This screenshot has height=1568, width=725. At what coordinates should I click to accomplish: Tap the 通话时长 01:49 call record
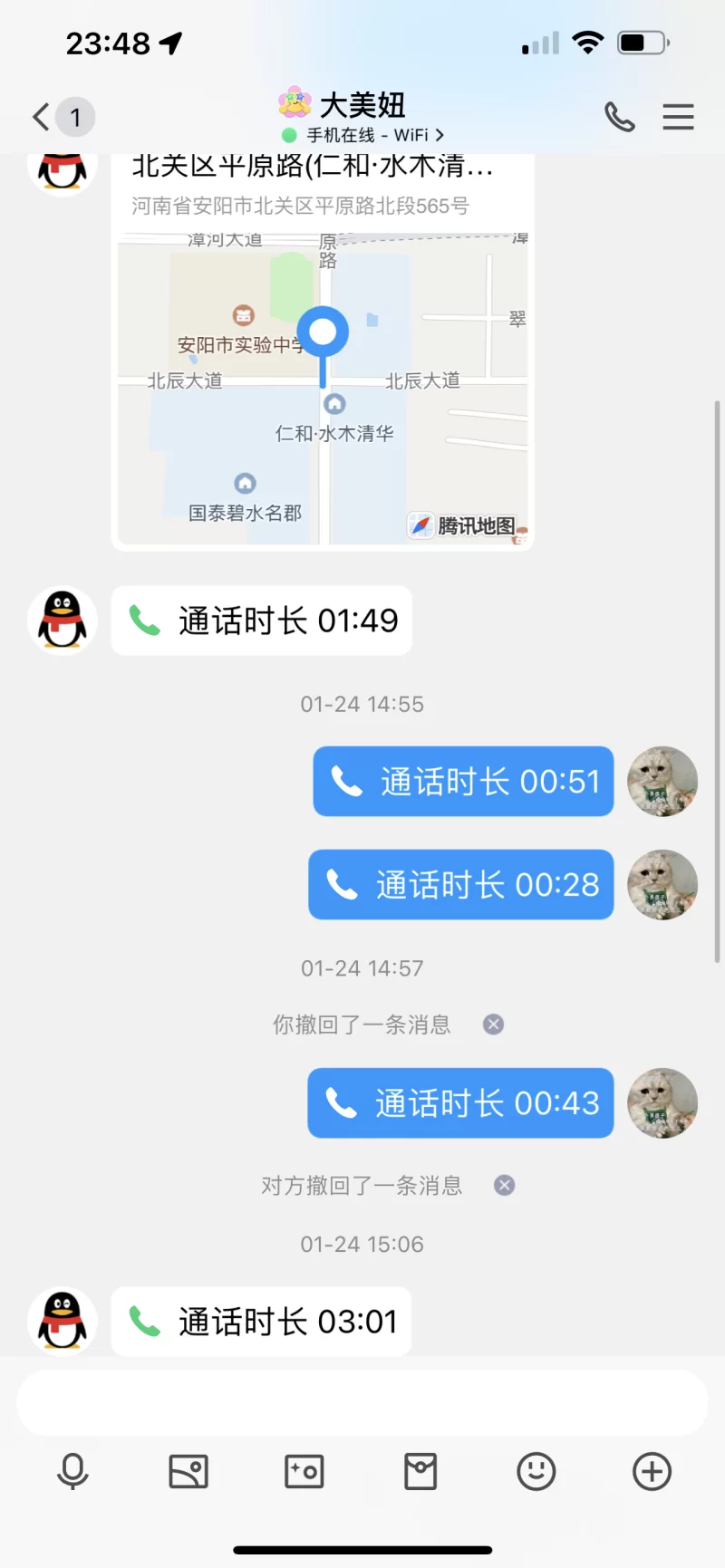[261, 620]
